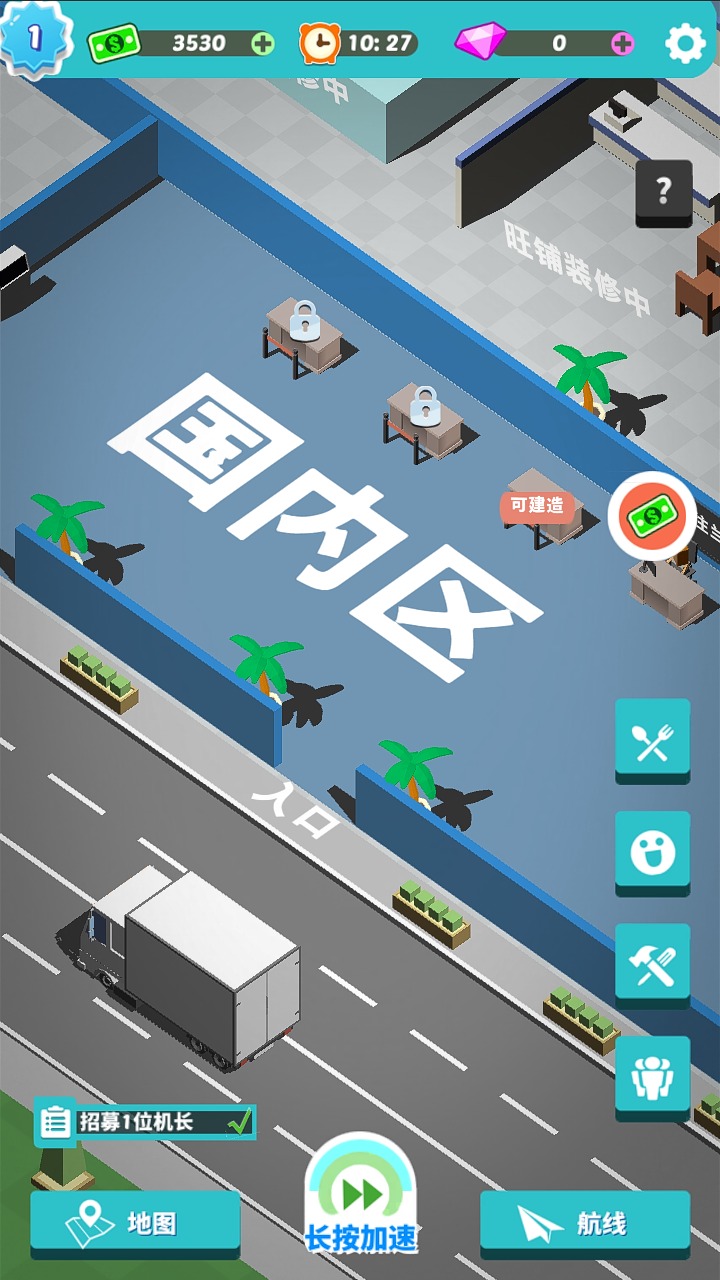This screenshot has width=720, height=1280.
Task: Open the 地图 map screen
Action: tap(137, 1219)
